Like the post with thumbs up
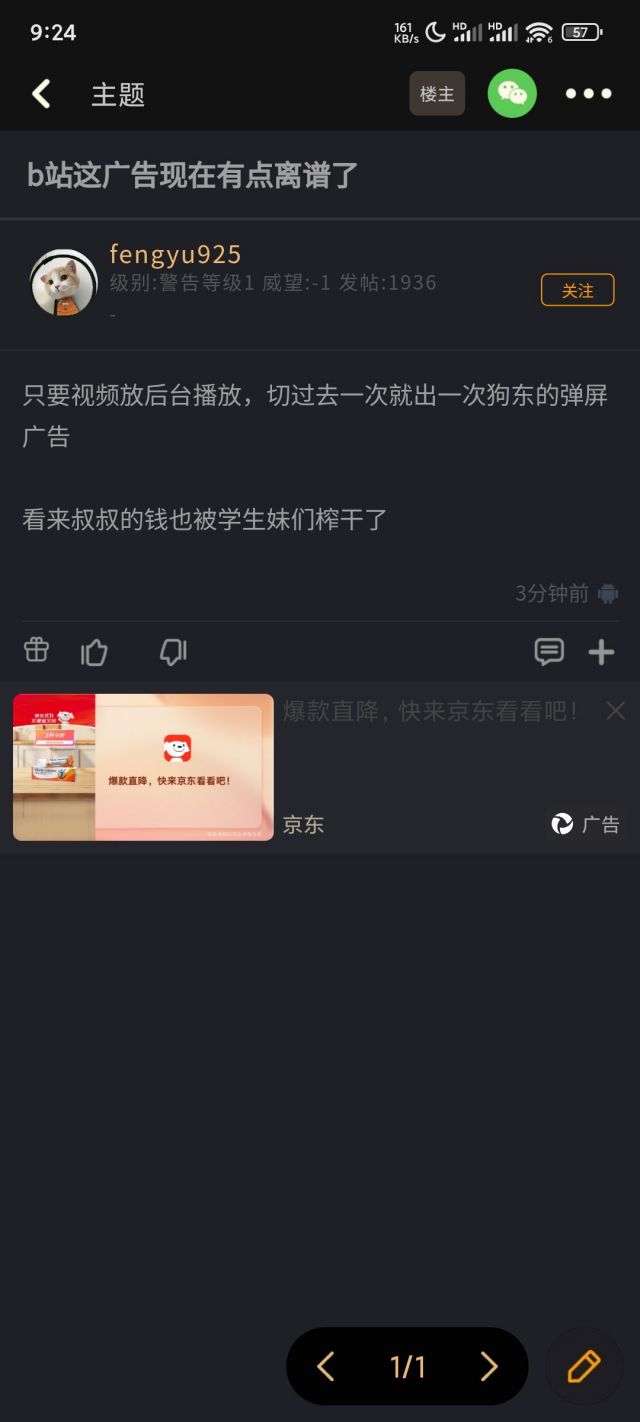Viewport: 640px width, 1422px height. coord(94,652)
